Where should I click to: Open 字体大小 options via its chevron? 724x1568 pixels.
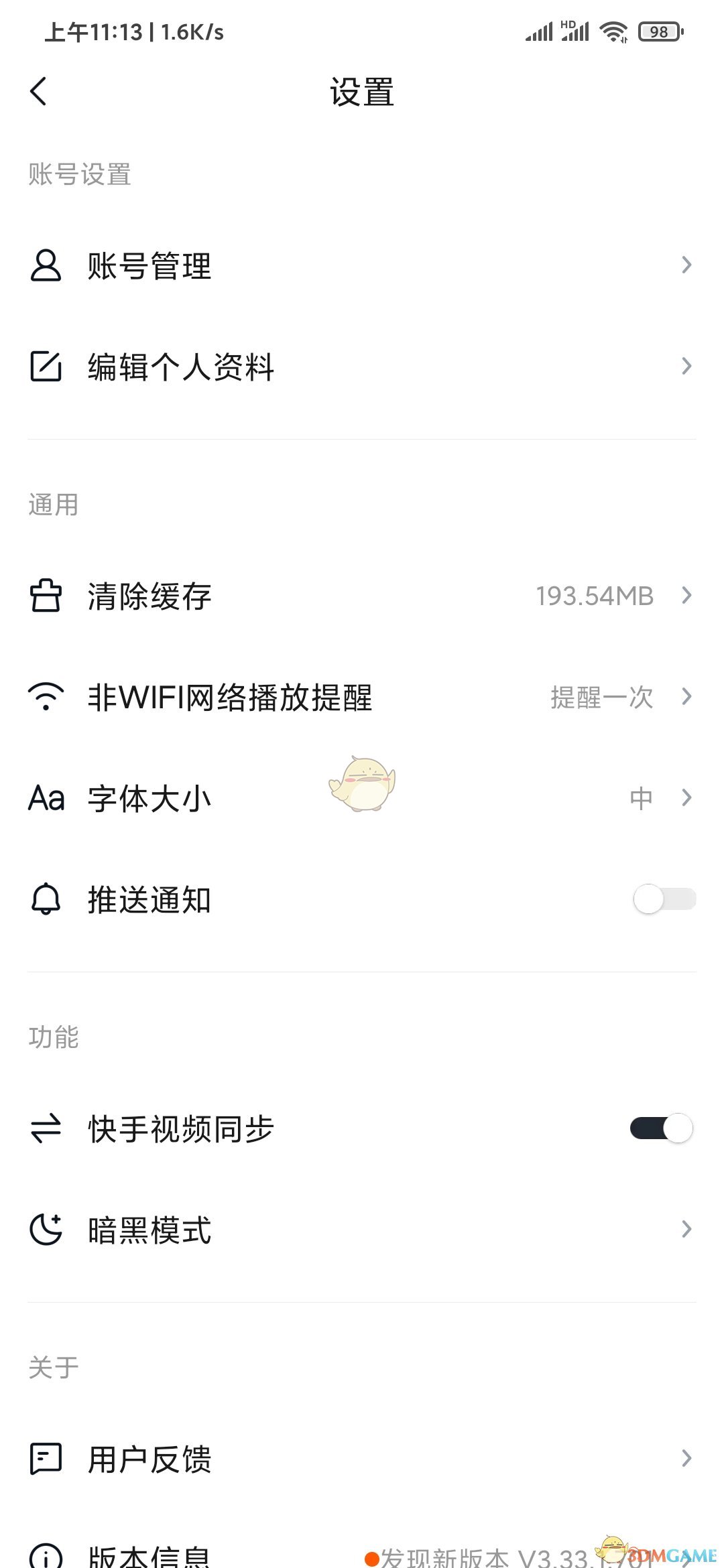687,797
